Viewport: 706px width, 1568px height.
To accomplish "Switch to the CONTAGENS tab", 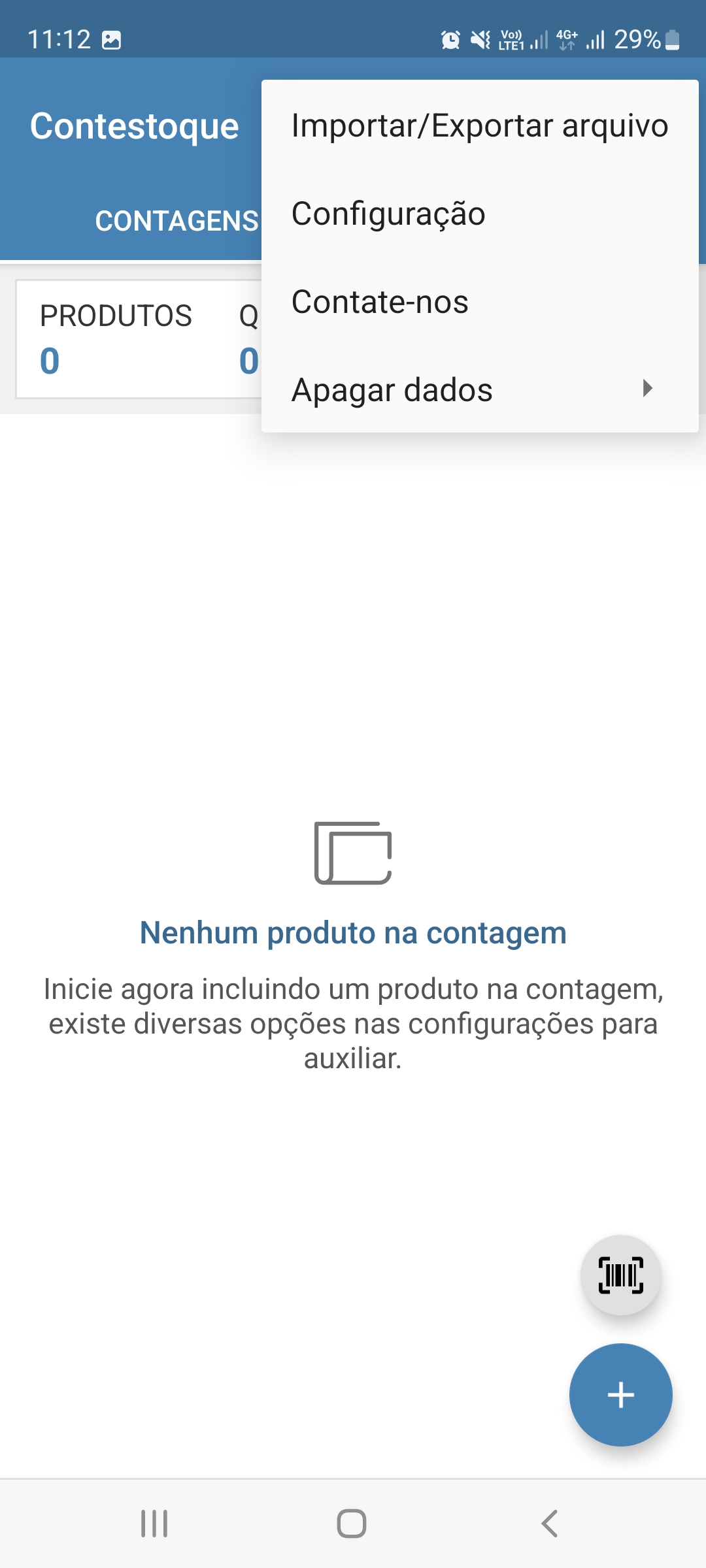I will (x=176, y=221).
